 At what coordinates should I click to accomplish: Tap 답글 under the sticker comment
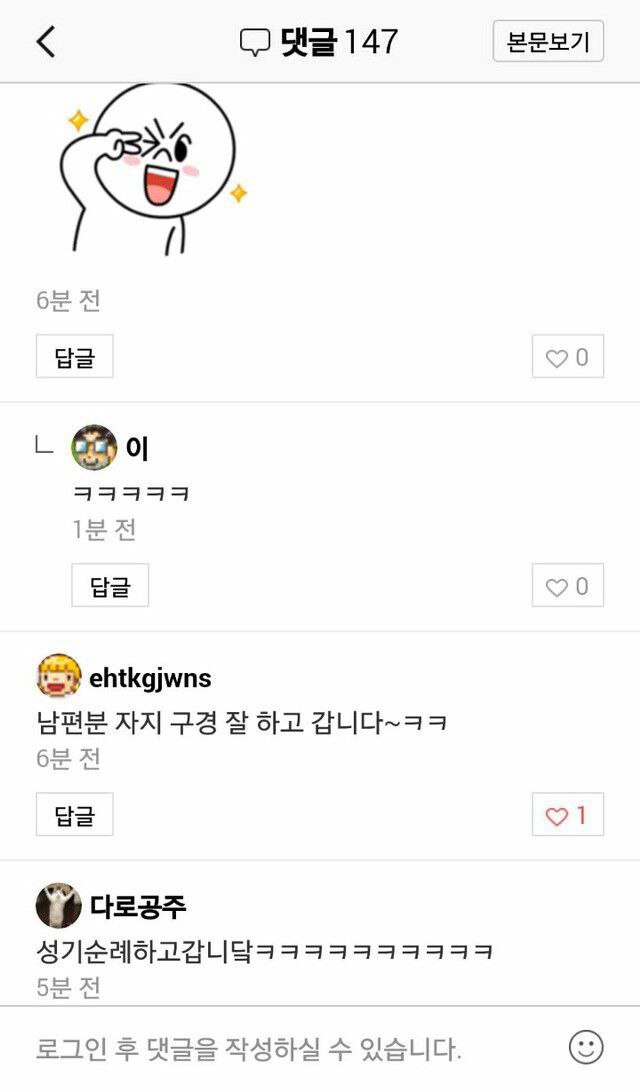[75, 357]
